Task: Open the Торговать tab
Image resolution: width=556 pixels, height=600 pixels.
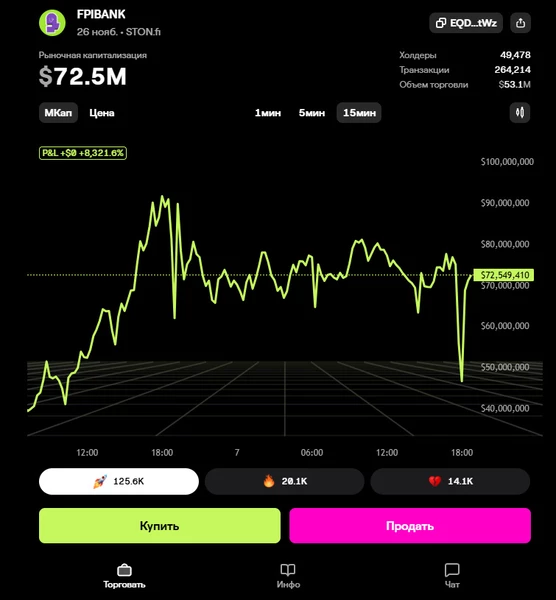Action: pos(124,576)
